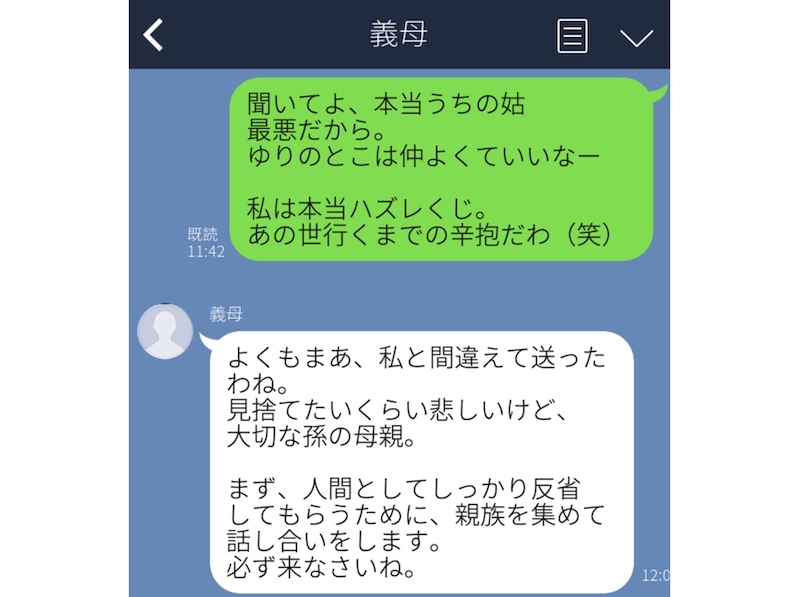Open the notes icon in the header

tap(572, 36)
